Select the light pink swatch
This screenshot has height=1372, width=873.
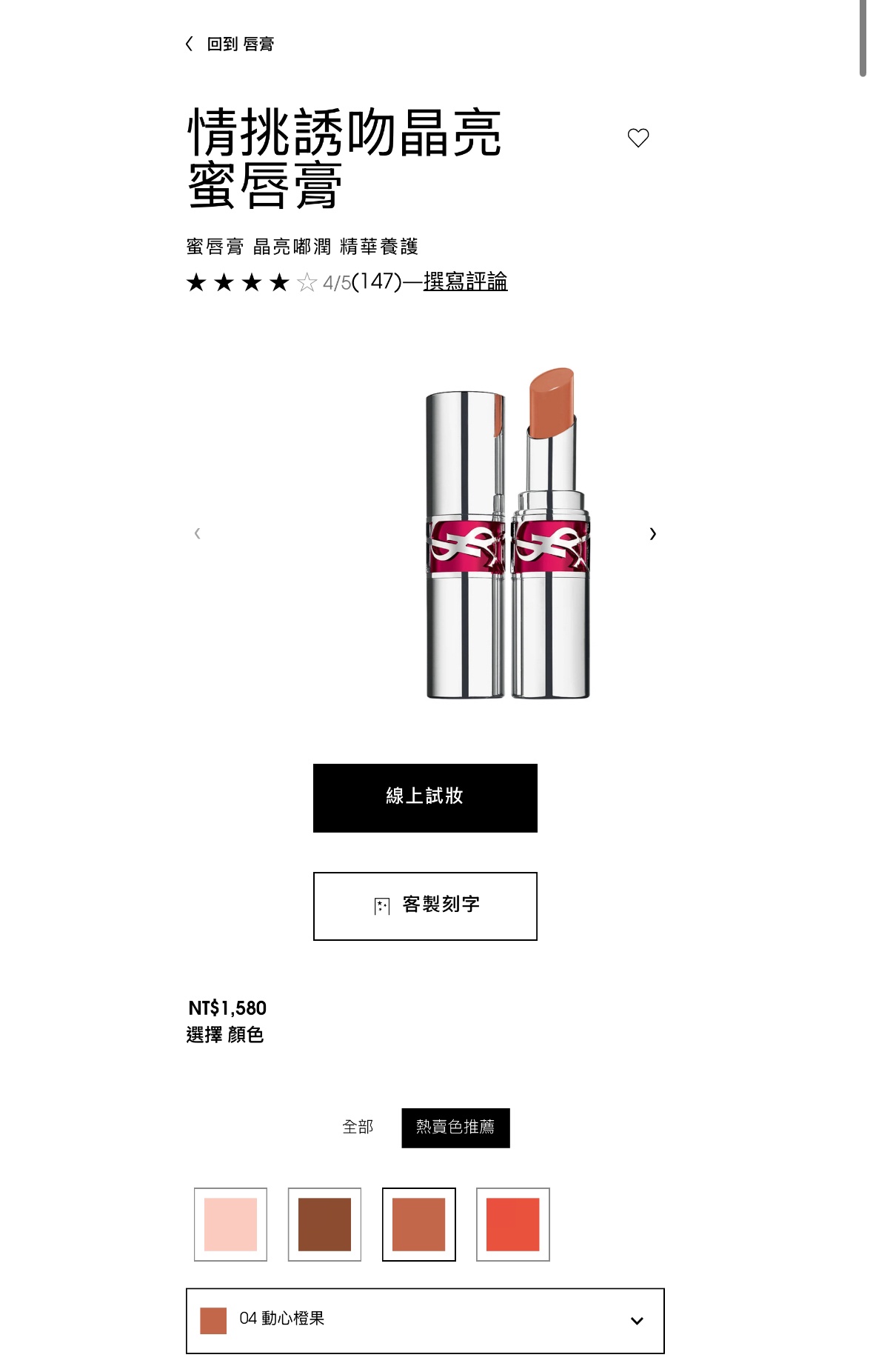point(230,1224)
